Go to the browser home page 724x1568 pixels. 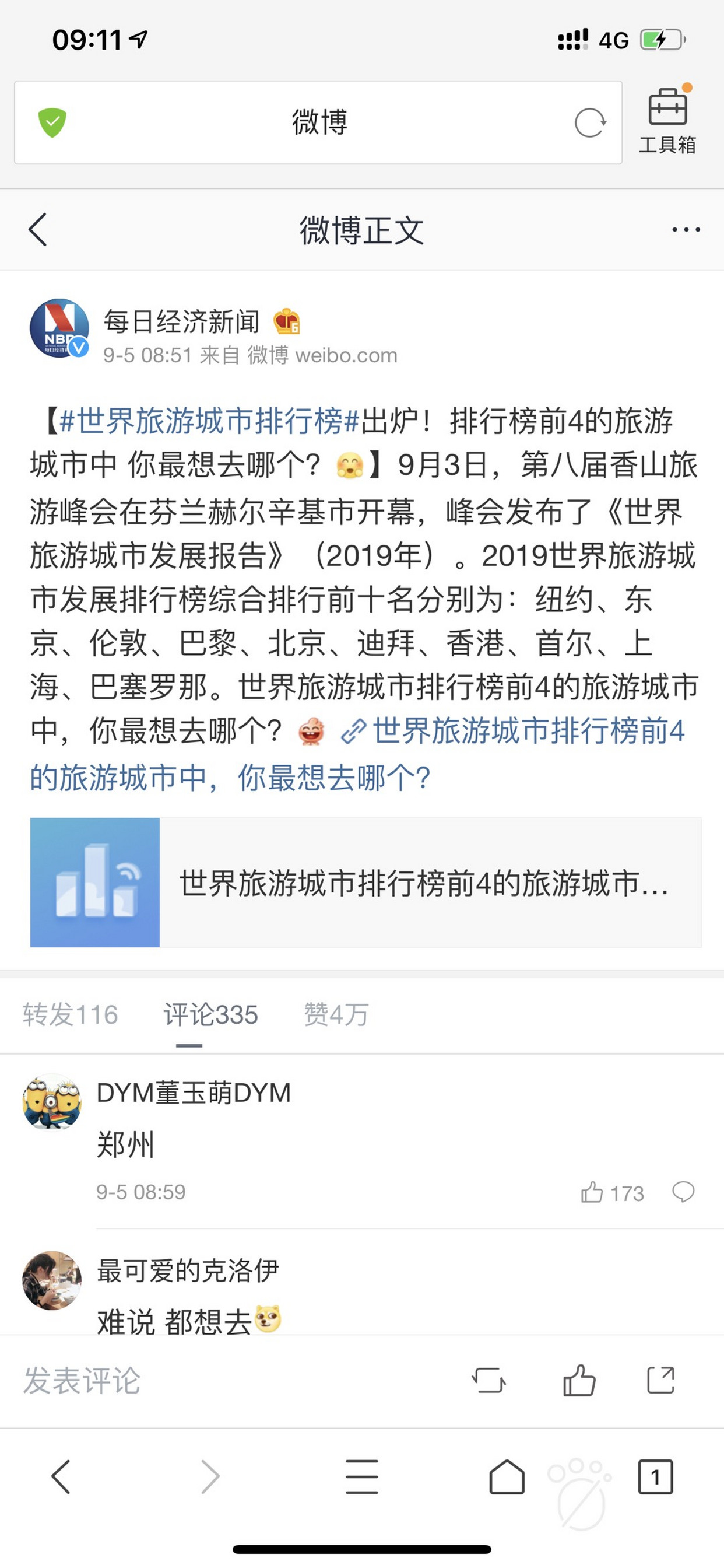point(507,1476)
